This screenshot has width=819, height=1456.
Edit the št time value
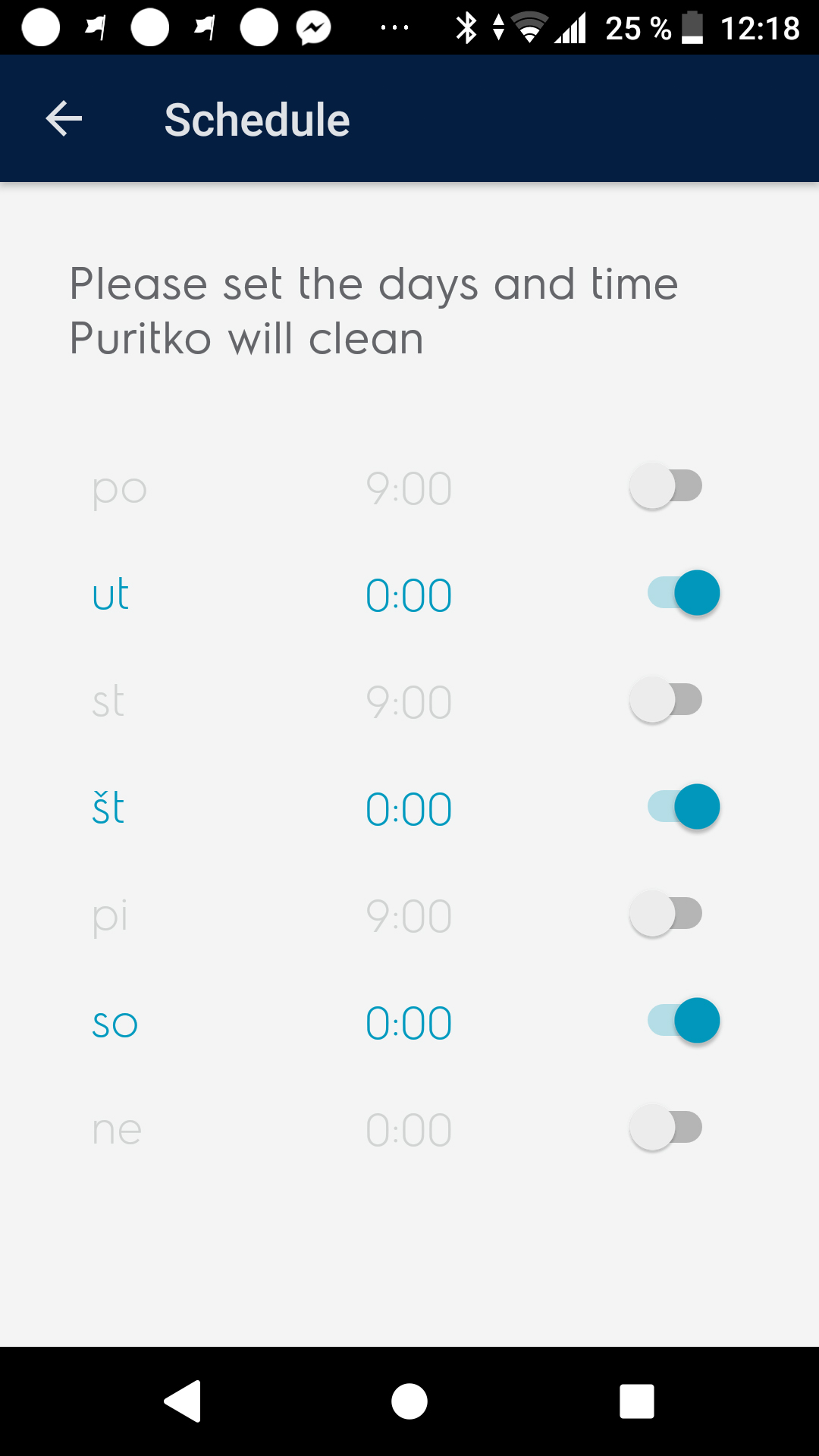(x=409, y=809)
